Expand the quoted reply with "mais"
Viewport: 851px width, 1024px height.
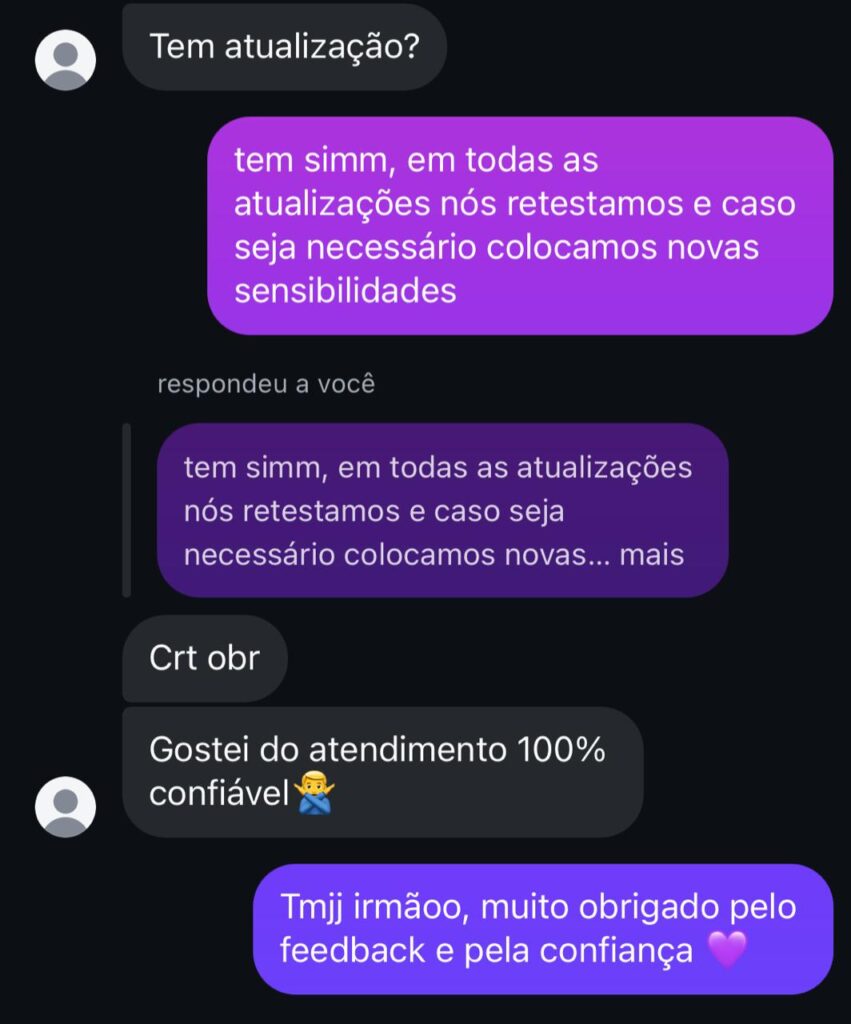pos(651,555)
